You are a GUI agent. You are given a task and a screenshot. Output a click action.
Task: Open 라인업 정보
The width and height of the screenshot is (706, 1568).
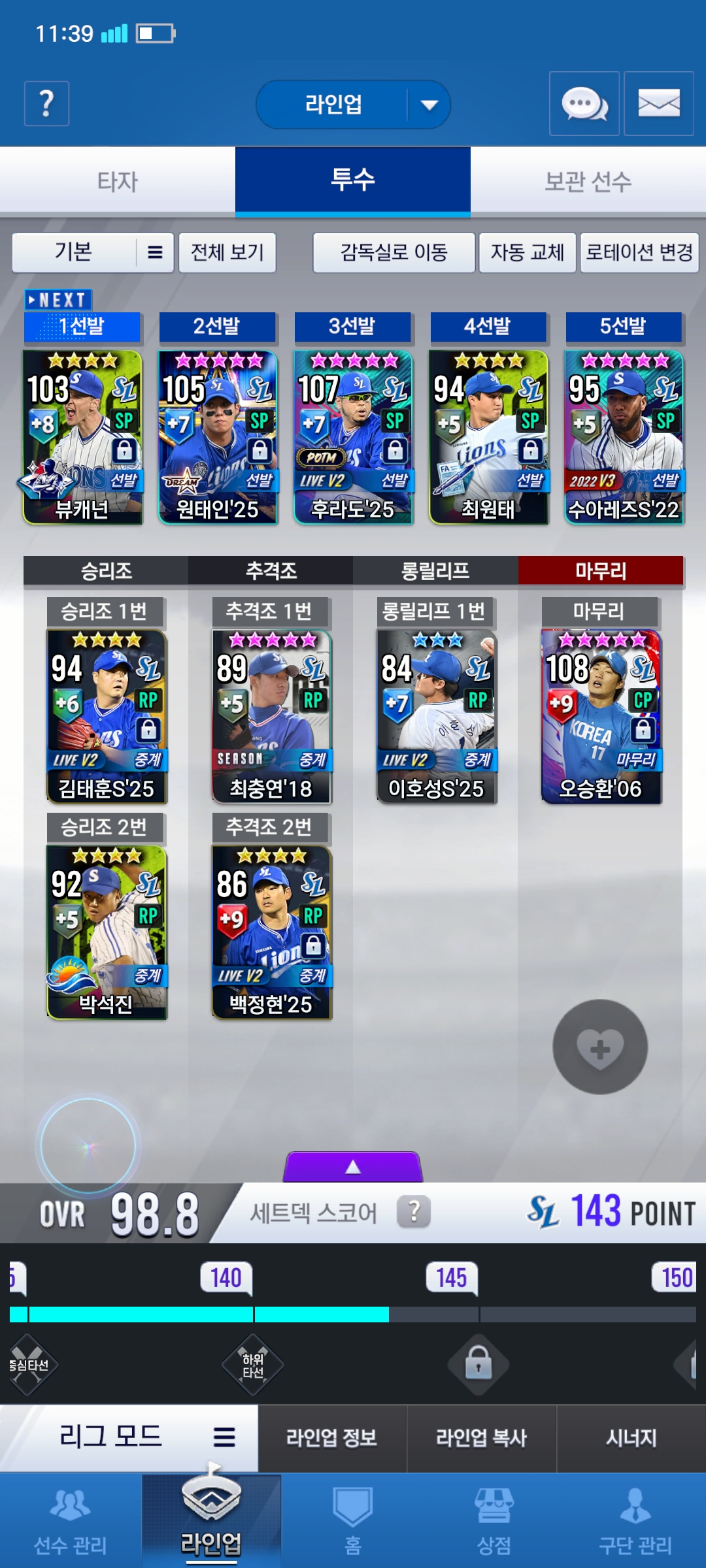pos(332,1437)
